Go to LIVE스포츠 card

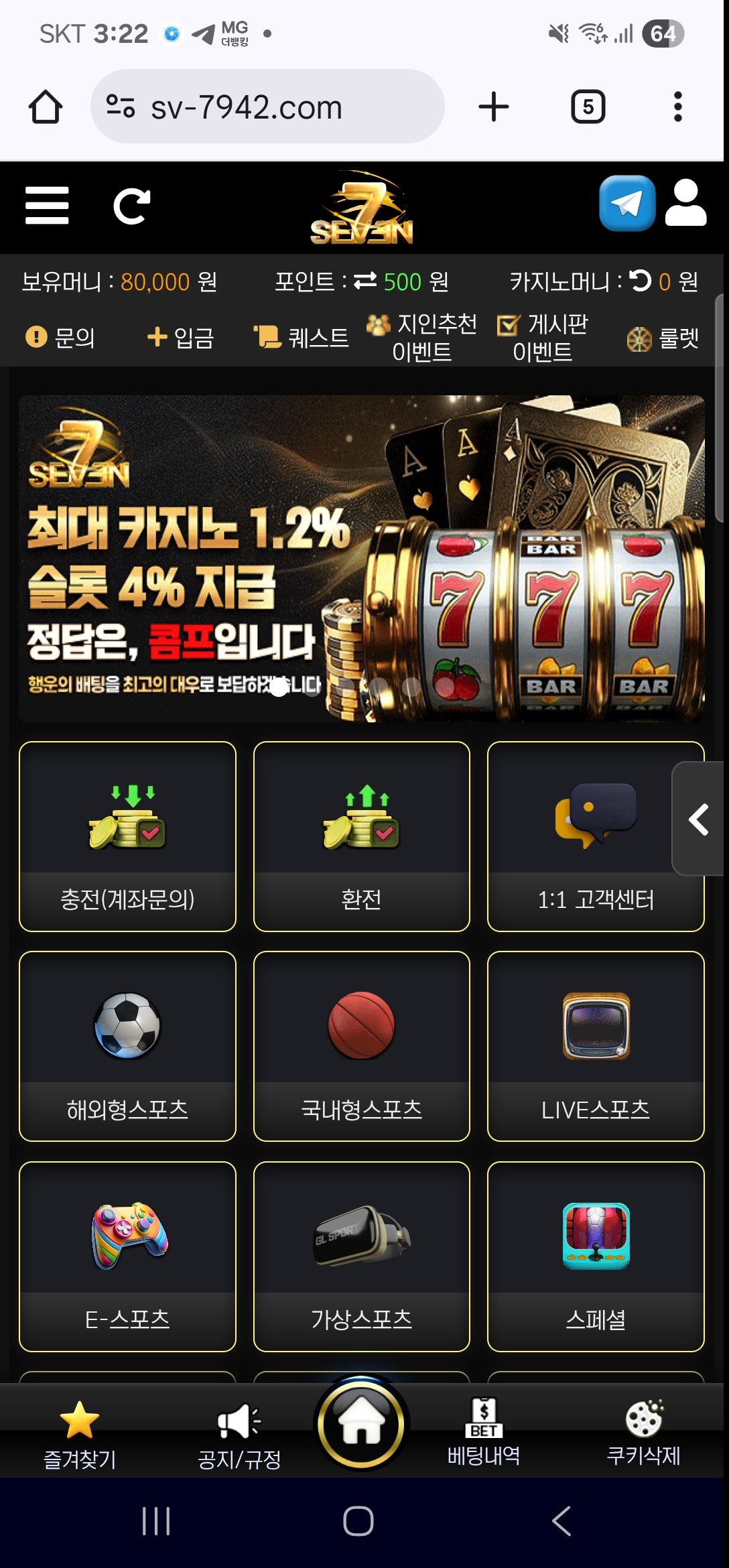[595, 1046]
